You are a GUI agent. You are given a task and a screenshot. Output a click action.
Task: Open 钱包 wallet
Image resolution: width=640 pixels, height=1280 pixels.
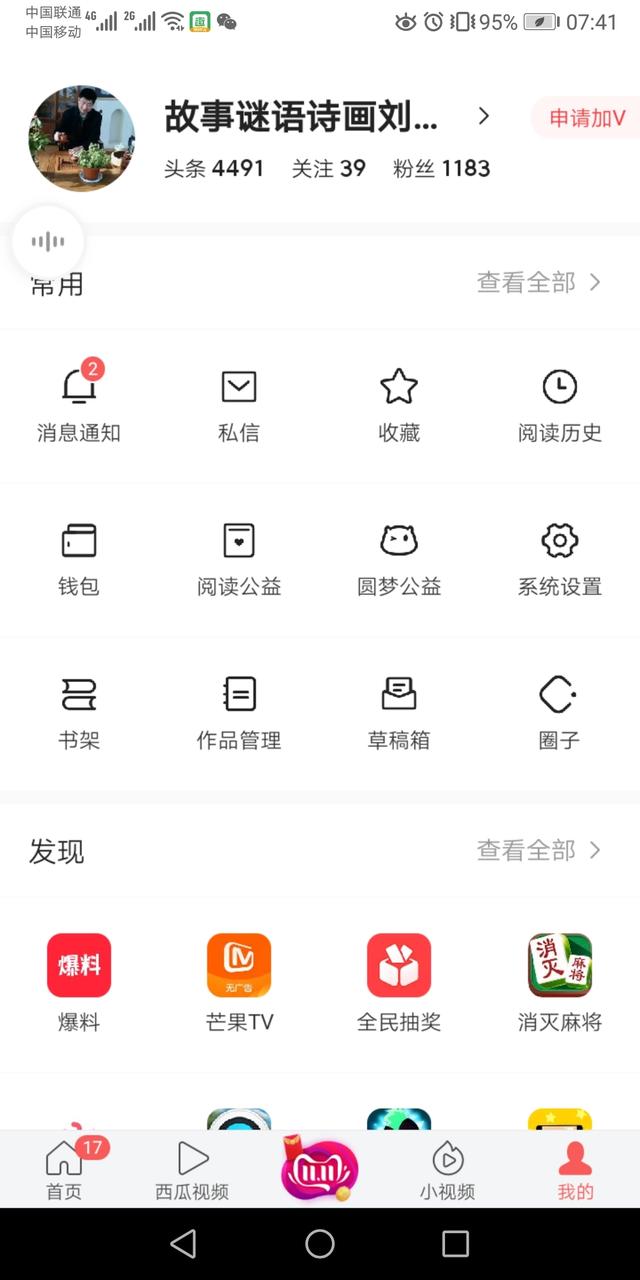[x=79, y=559]
